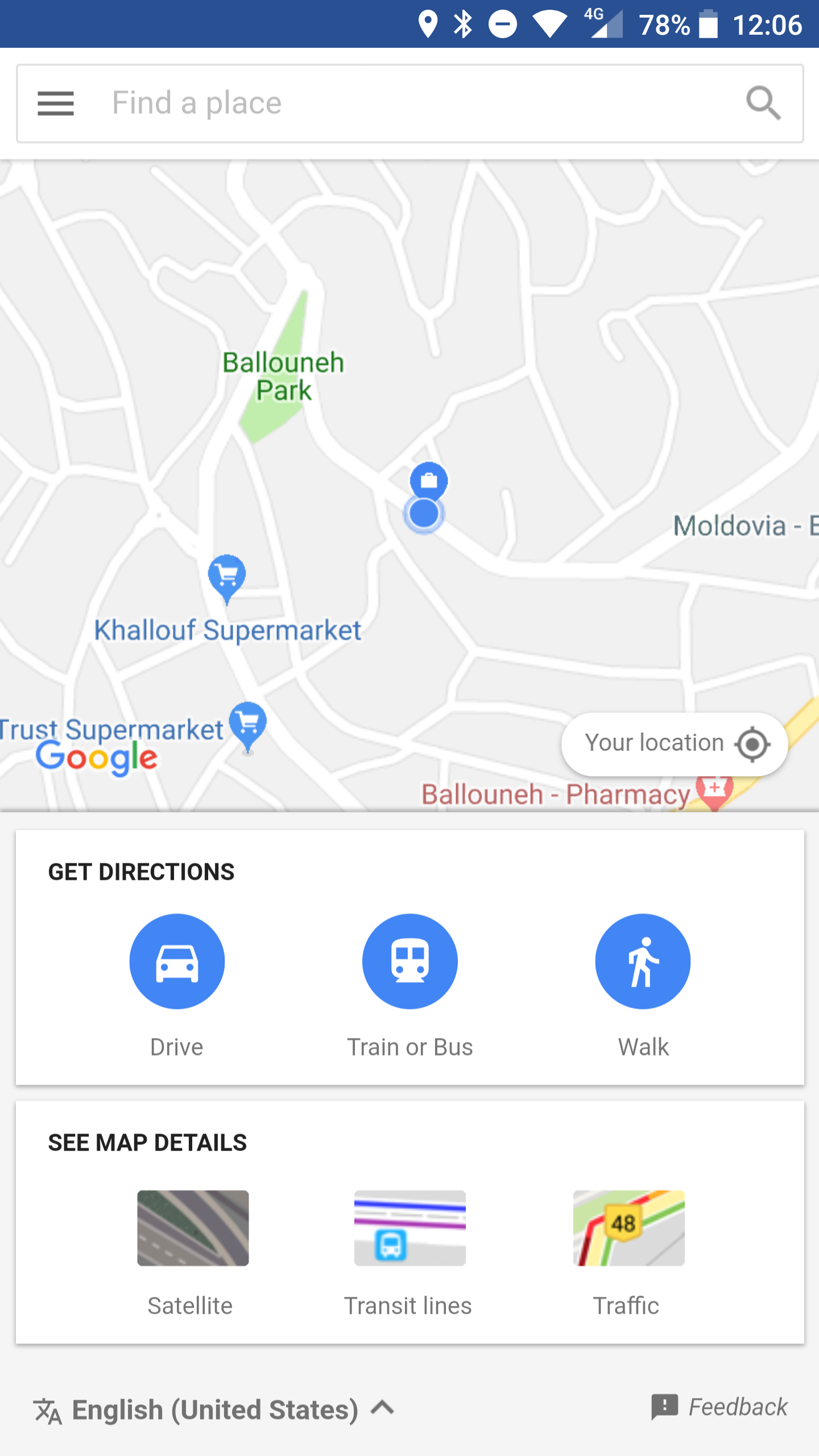Center map on Your location
Screen dimensions: 819x1456
point(675,743)
